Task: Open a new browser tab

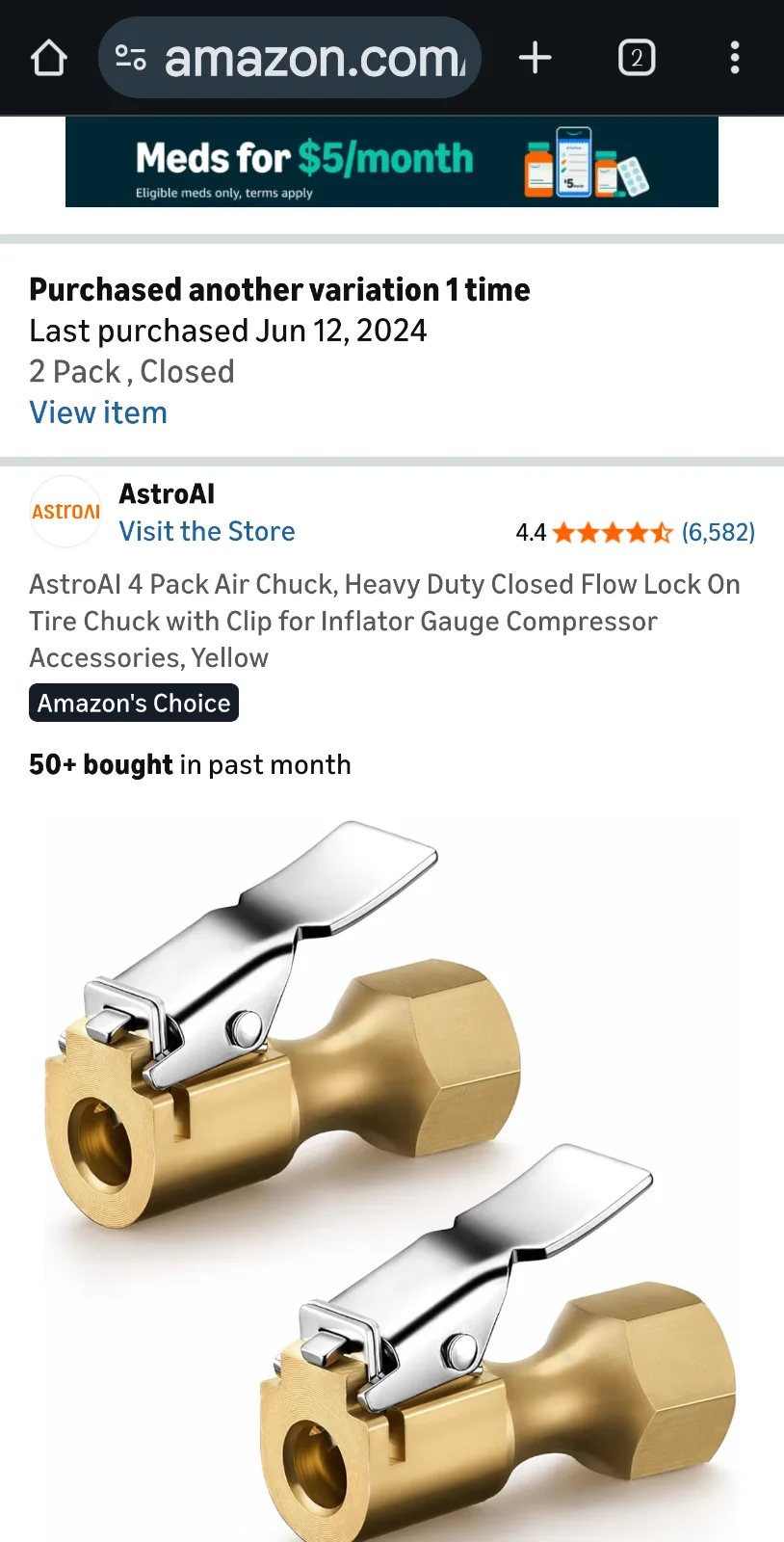Action: [x=536, y=59]
